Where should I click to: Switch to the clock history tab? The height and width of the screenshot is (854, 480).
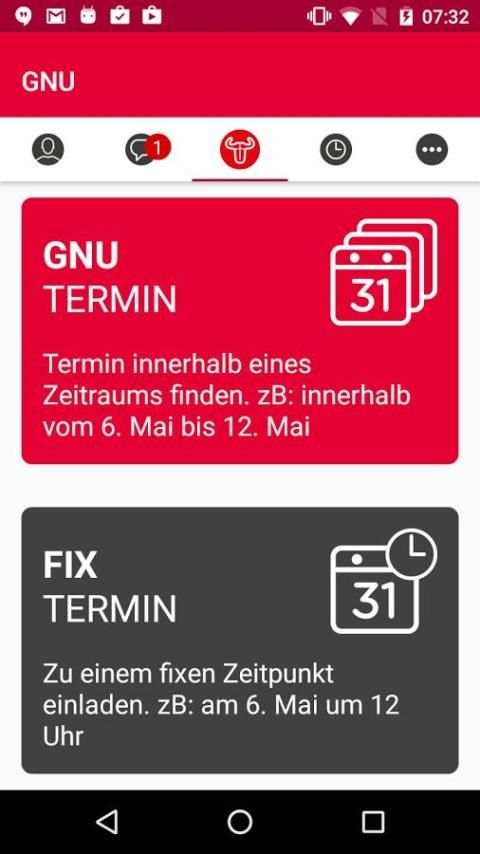[x=336, y=149]
